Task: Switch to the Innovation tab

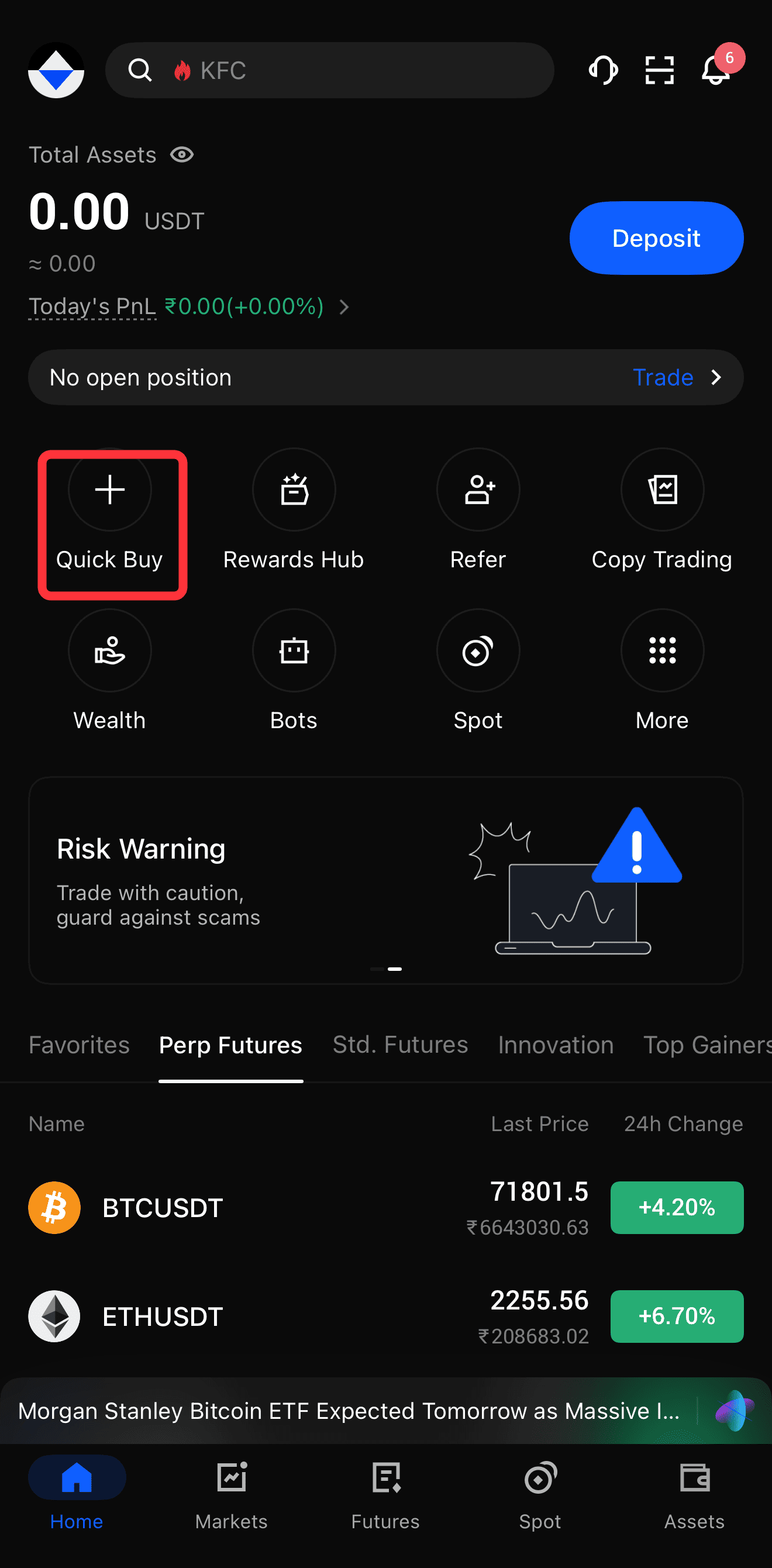Action: click(x=555, y=1045)
